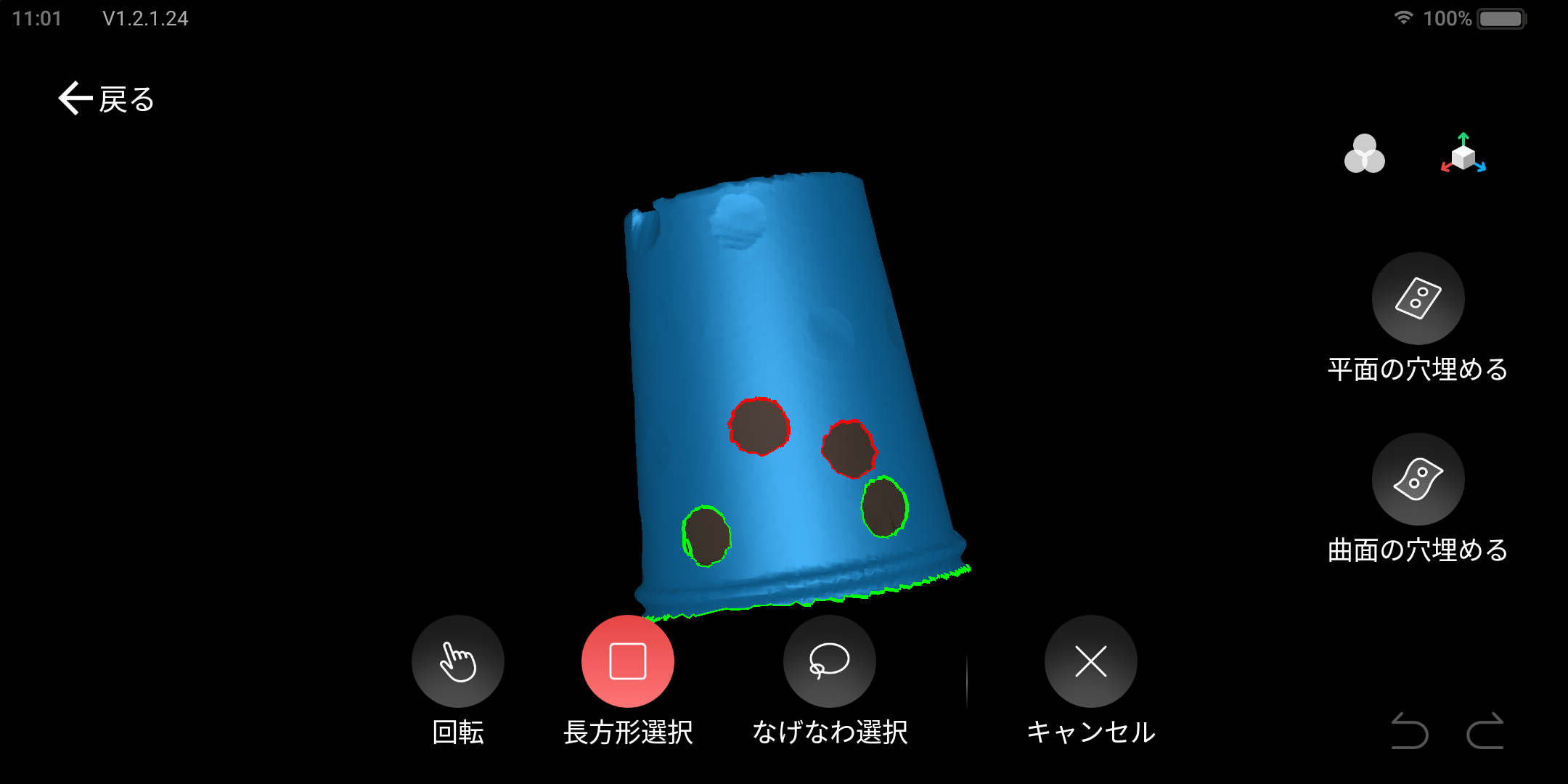Choose the 長方形選択 rectangle selection tool
This screenshot has height=784, width=1568.
click(627, 661)
